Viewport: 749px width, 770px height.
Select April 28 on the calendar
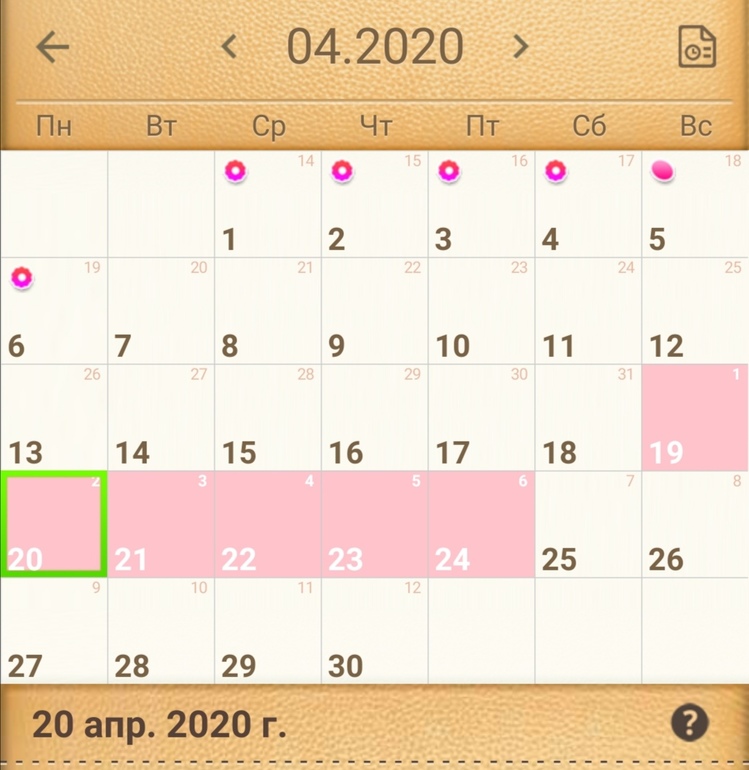(x=161, y=631)
